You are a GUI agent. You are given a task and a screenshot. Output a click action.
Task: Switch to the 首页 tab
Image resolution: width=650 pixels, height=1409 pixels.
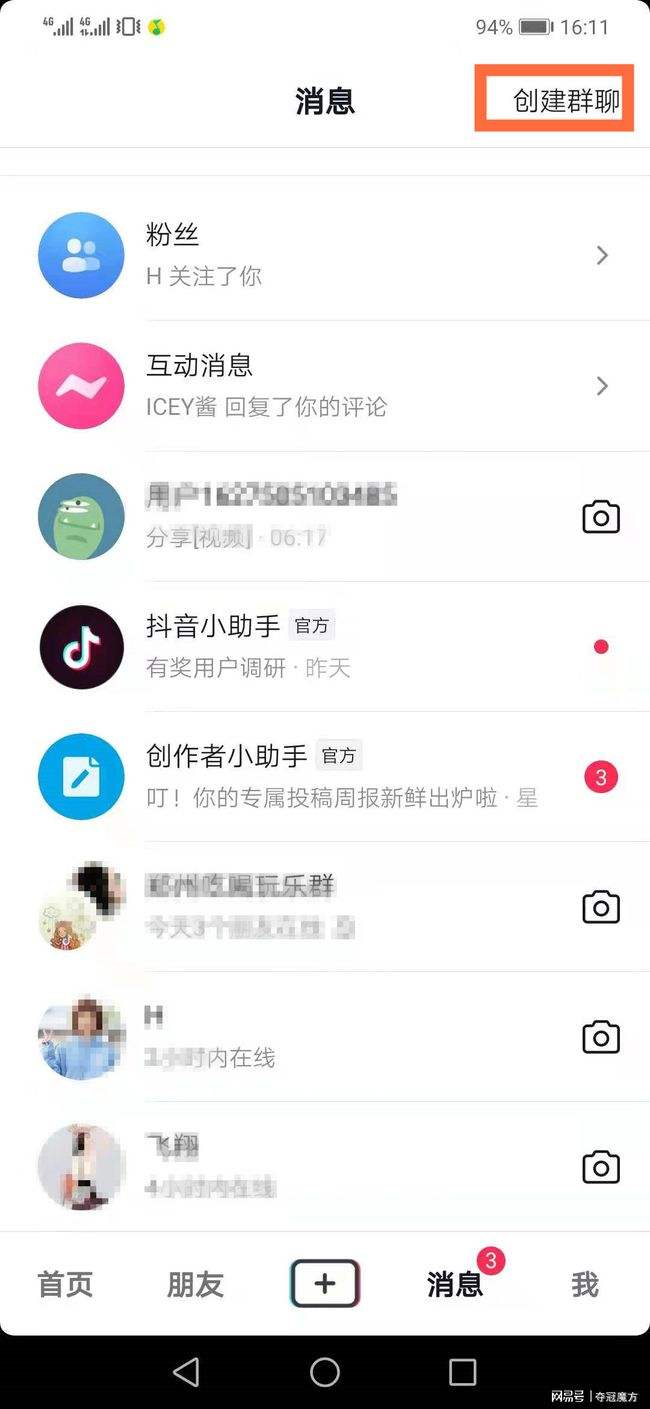coord(65,1284)
